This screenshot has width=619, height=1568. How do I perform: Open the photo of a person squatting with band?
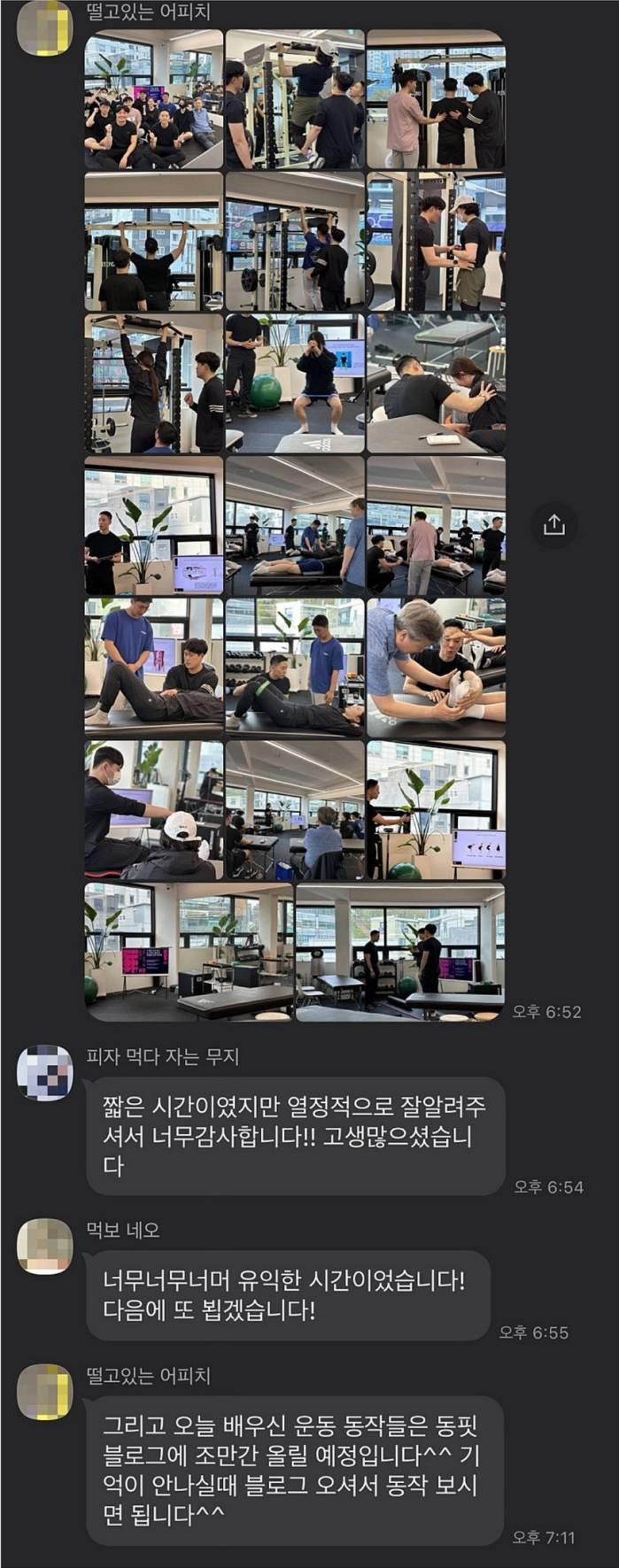tap(295, 383)
